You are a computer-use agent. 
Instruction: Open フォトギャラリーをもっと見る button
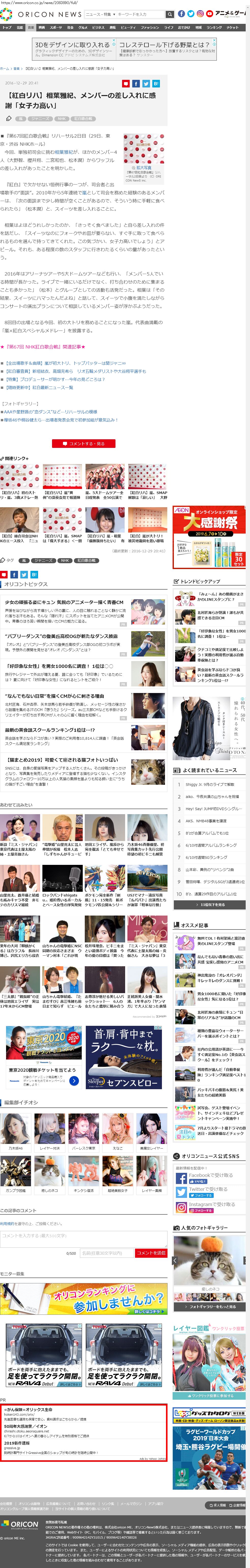[x=209, y=1307]
